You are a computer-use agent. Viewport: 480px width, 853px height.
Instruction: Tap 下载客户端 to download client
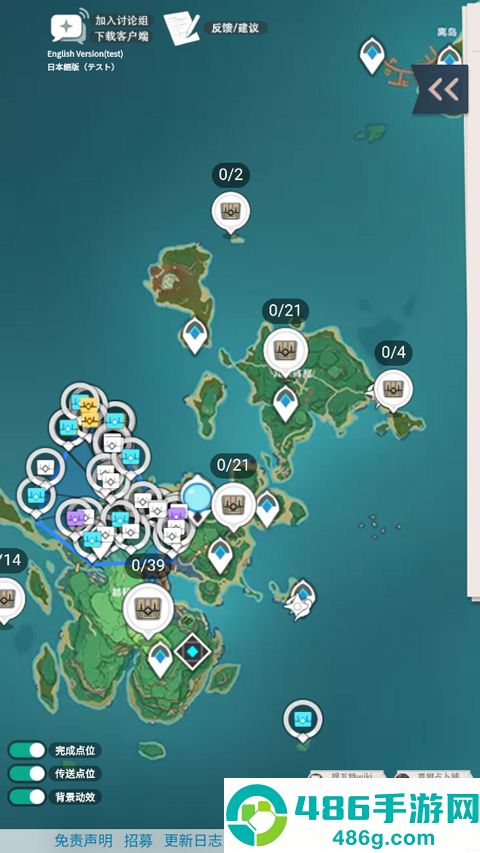click(121, 37)
